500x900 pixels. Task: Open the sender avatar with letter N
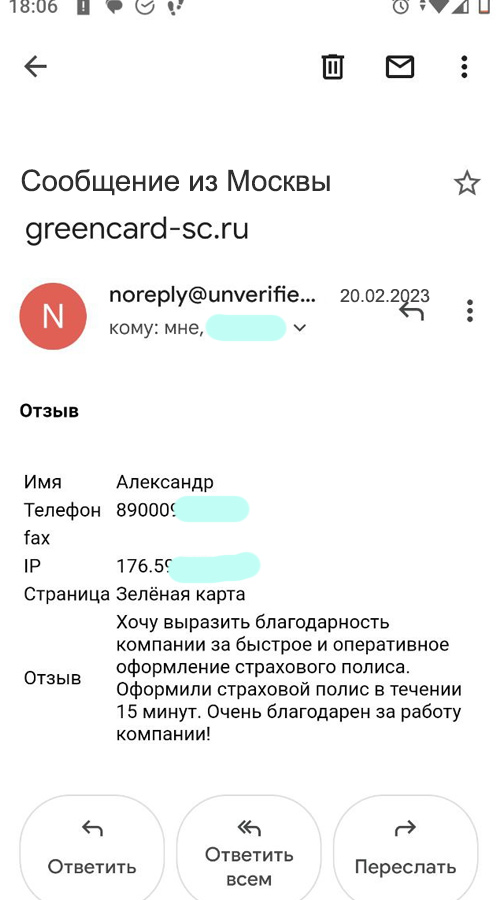53,316
